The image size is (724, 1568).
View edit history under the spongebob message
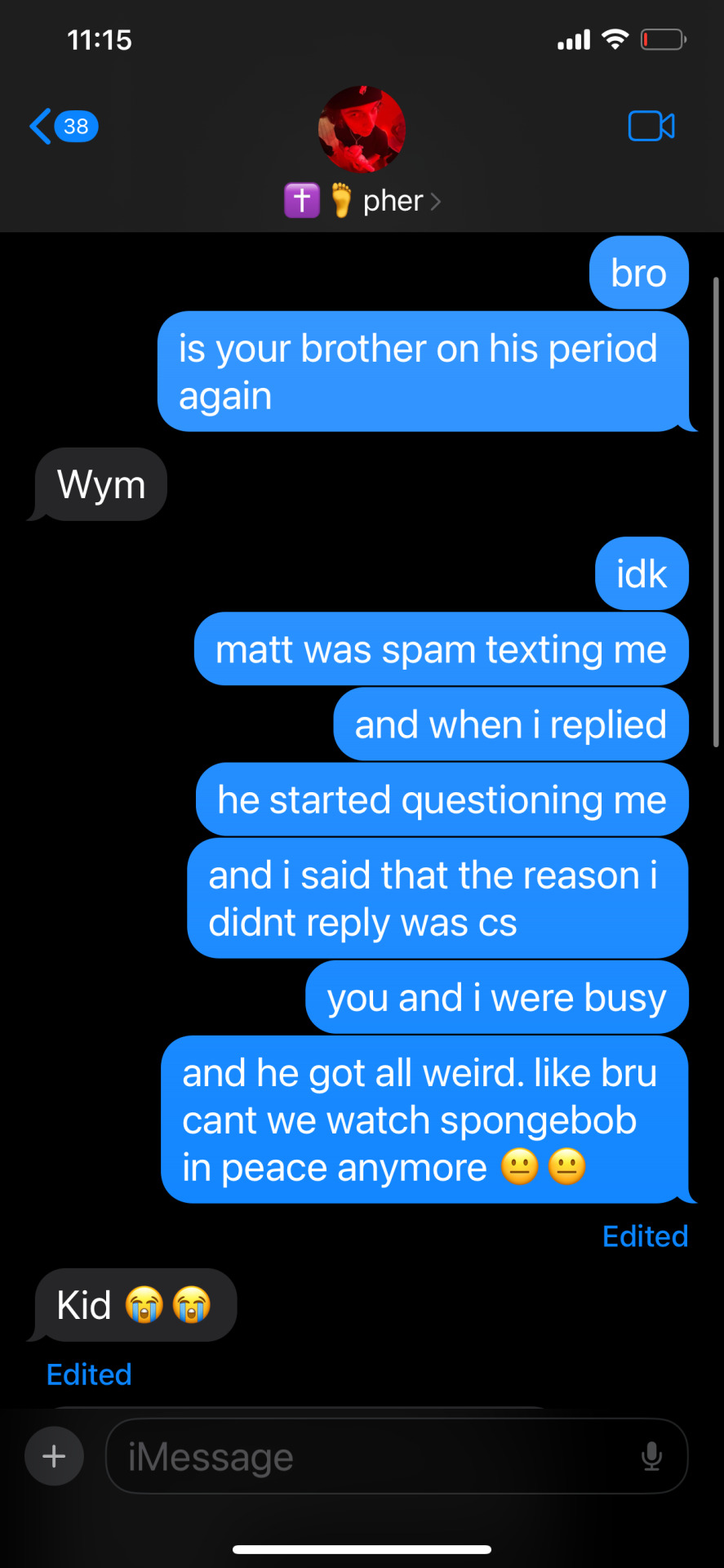[645, 1236]
